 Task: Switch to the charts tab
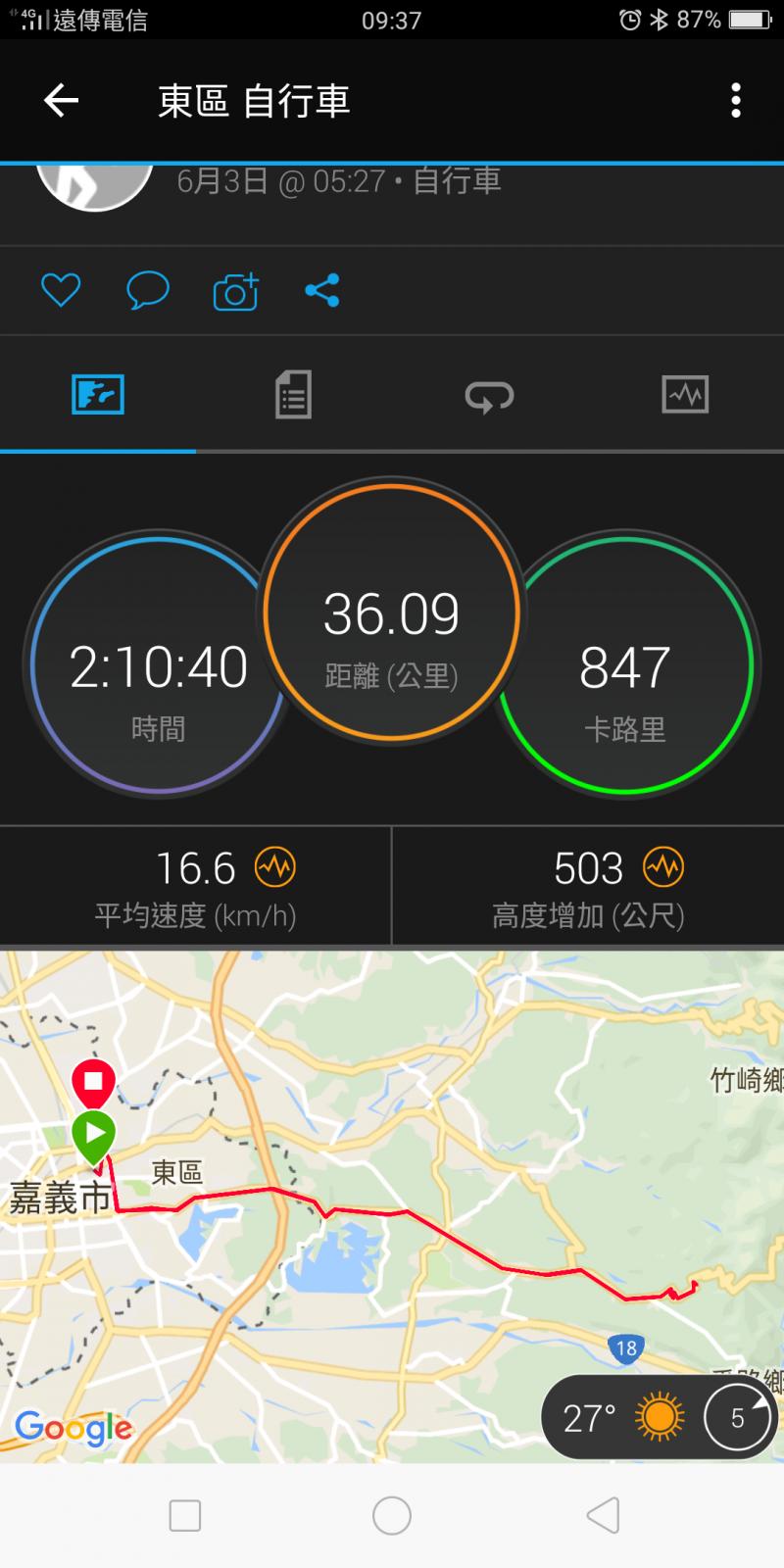click(x=685, y=395)
